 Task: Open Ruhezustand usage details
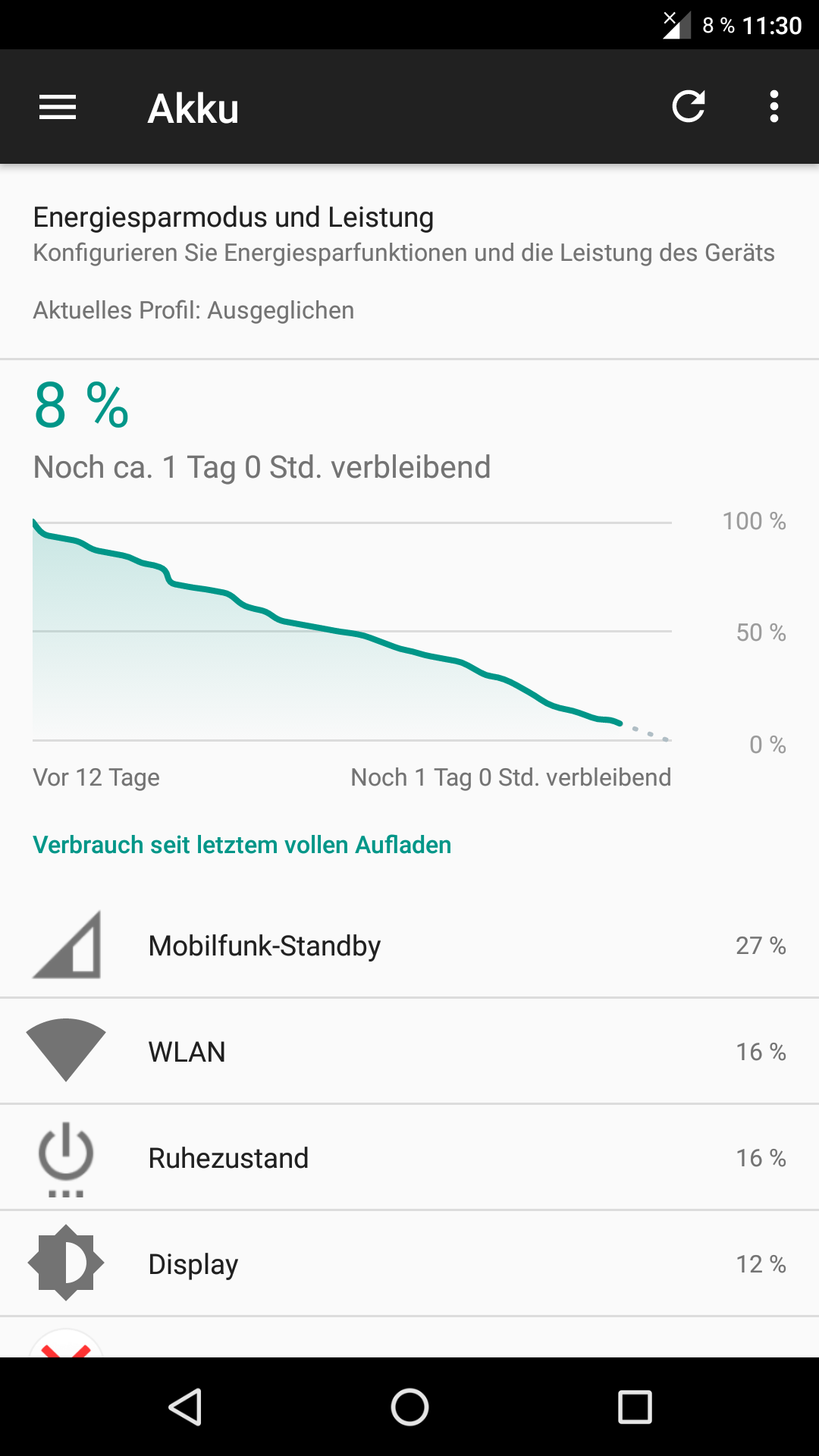409,1158
